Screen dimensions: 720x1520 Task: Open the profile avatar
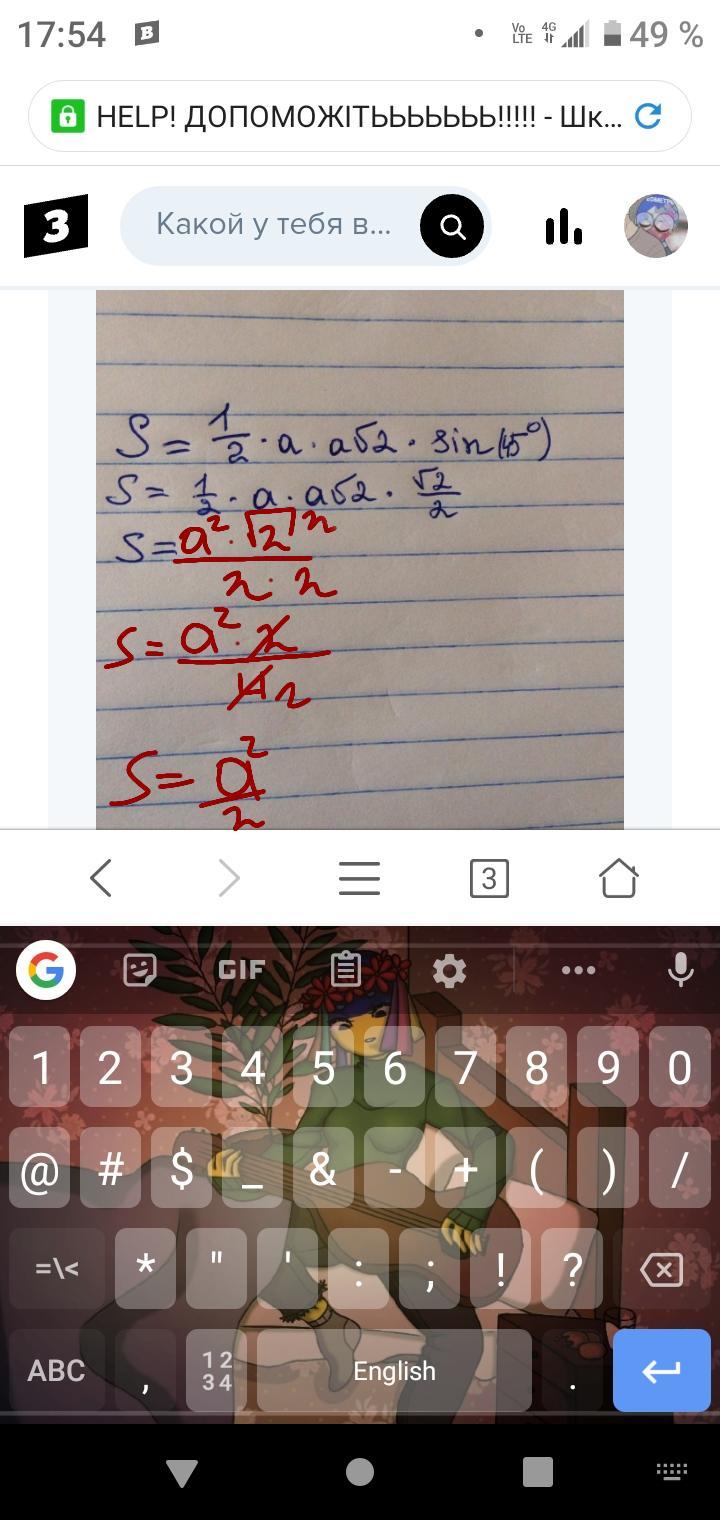(x=655, y=226)
